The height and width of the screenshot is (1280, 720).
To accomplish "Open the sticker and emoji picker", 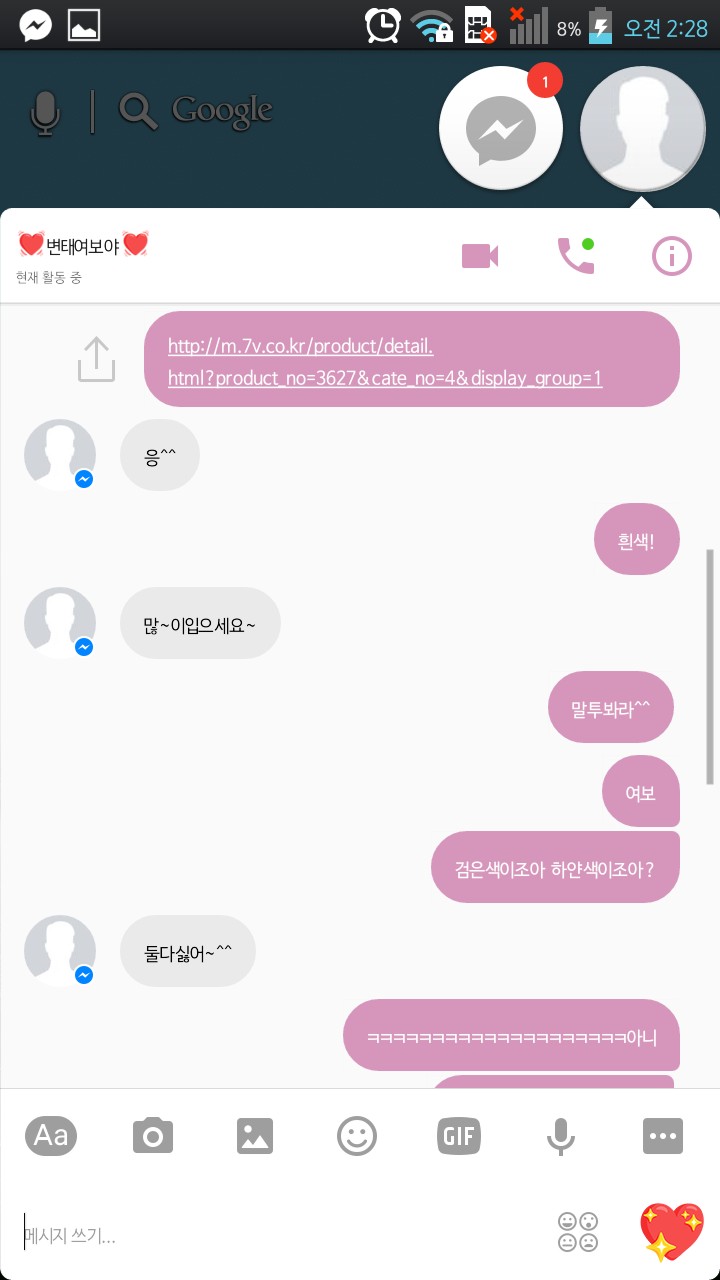I will pyautogui.click(x=356, y=1135).
